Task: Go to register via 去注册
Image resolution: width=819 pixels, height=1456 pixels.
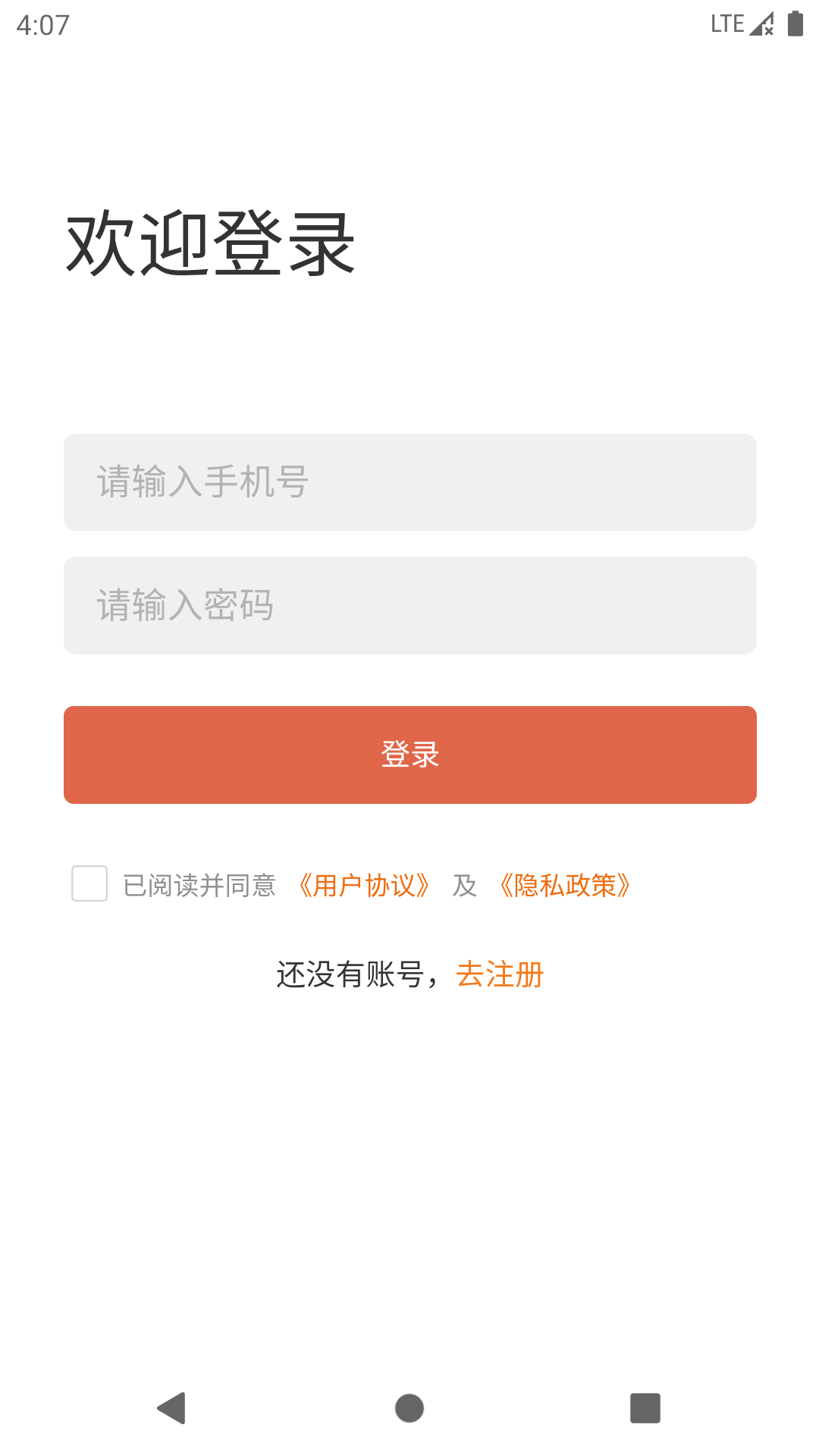Action: (500, 975)
